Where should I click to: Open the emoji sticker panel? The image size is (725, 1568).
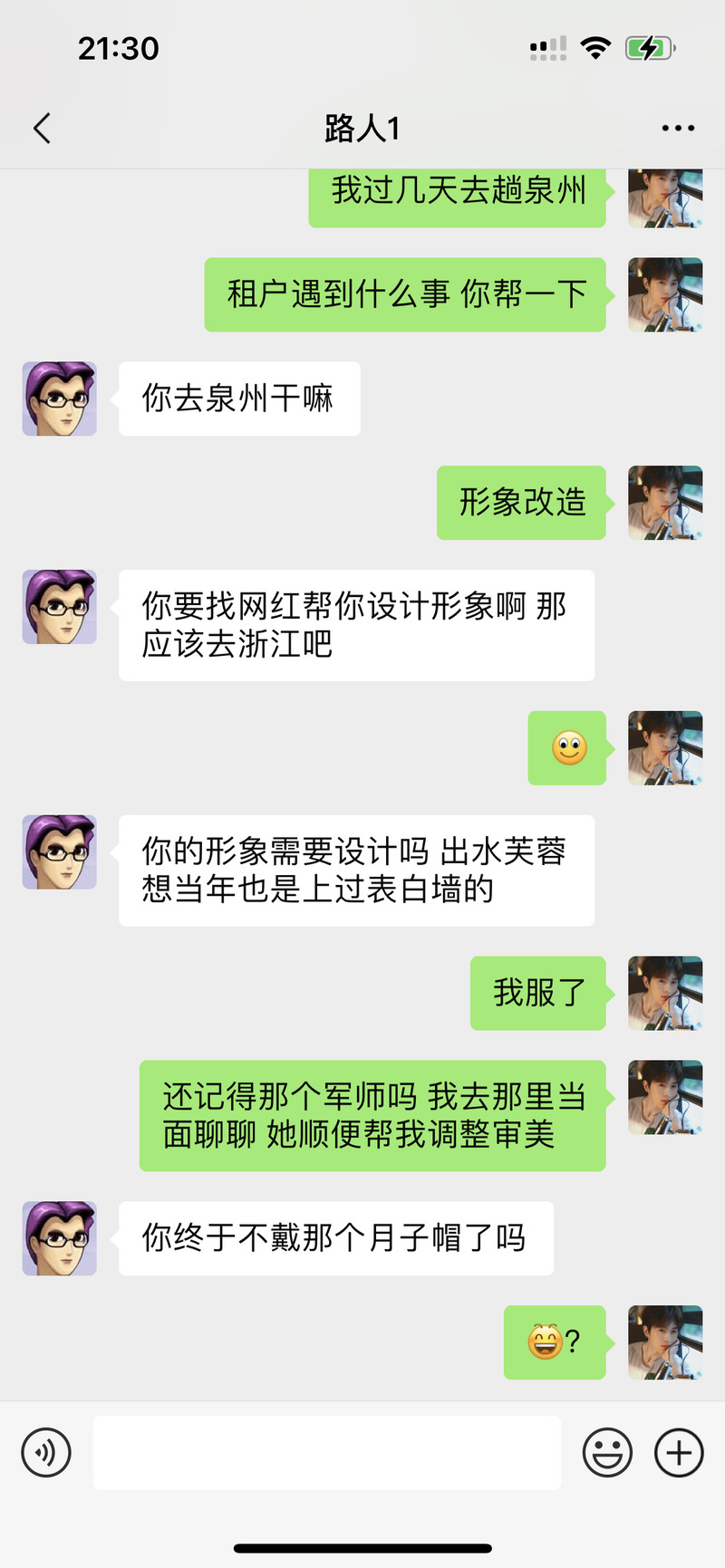click(607, 1452)
